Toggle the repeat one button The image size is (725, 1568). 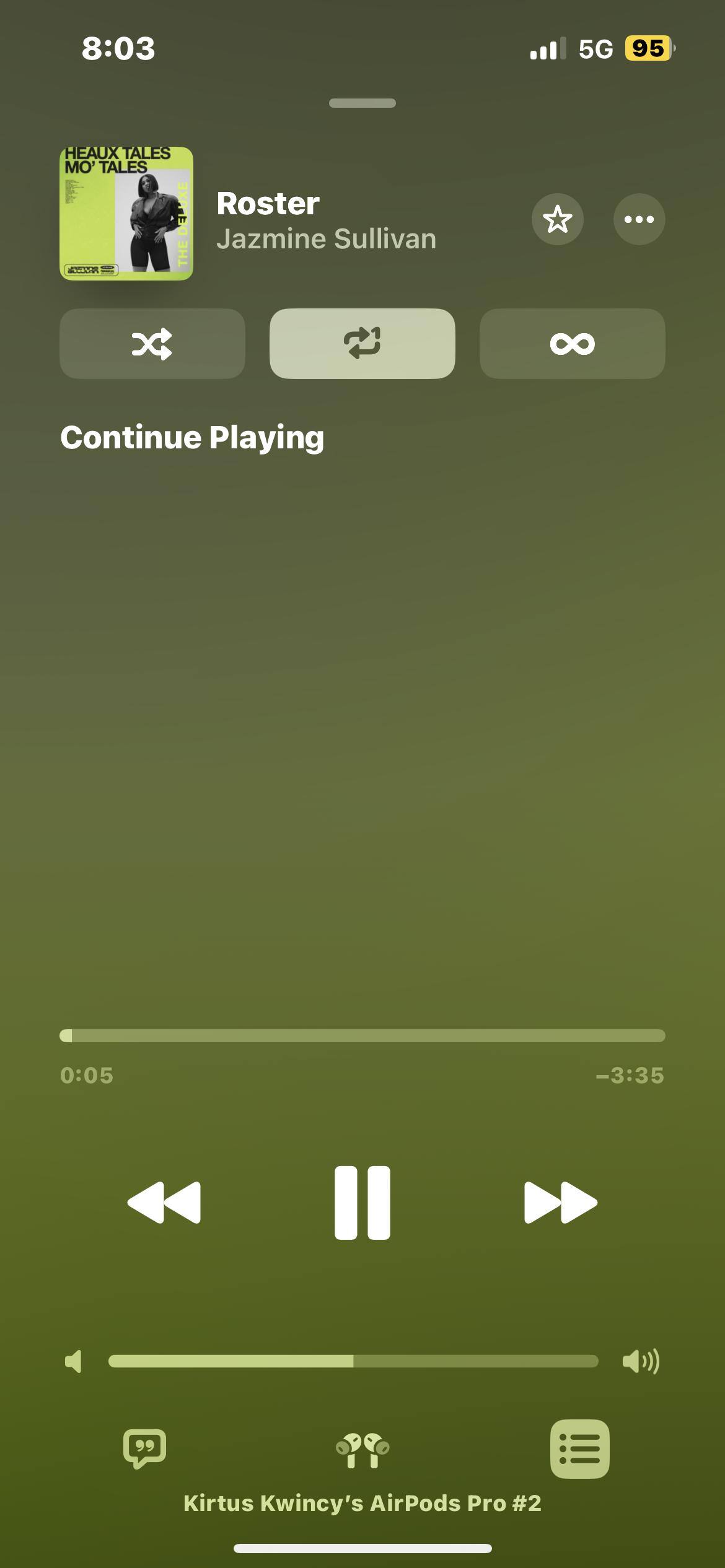point(362,344)
